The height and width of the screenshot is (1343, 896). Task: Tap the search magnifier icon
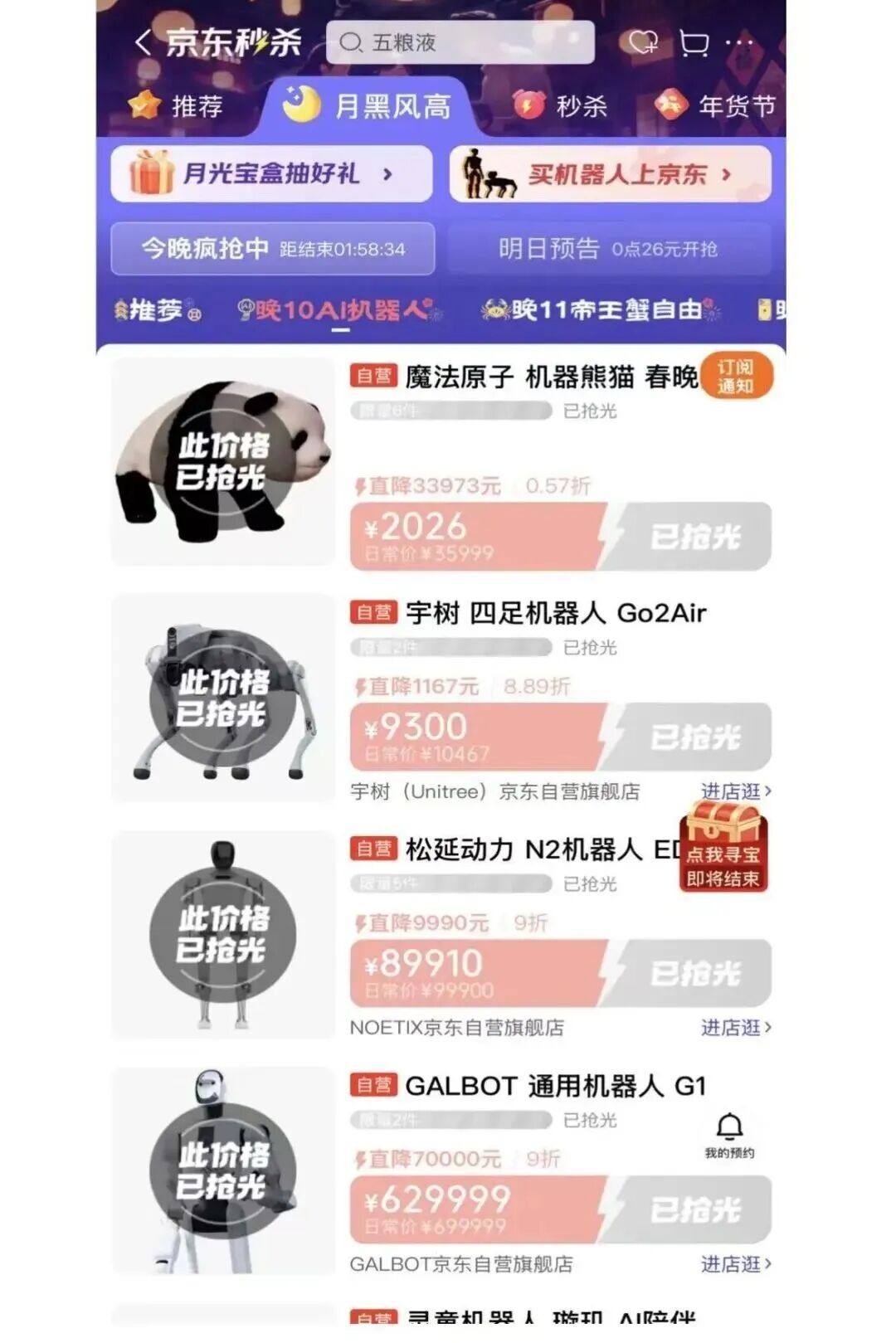(352, 44)
